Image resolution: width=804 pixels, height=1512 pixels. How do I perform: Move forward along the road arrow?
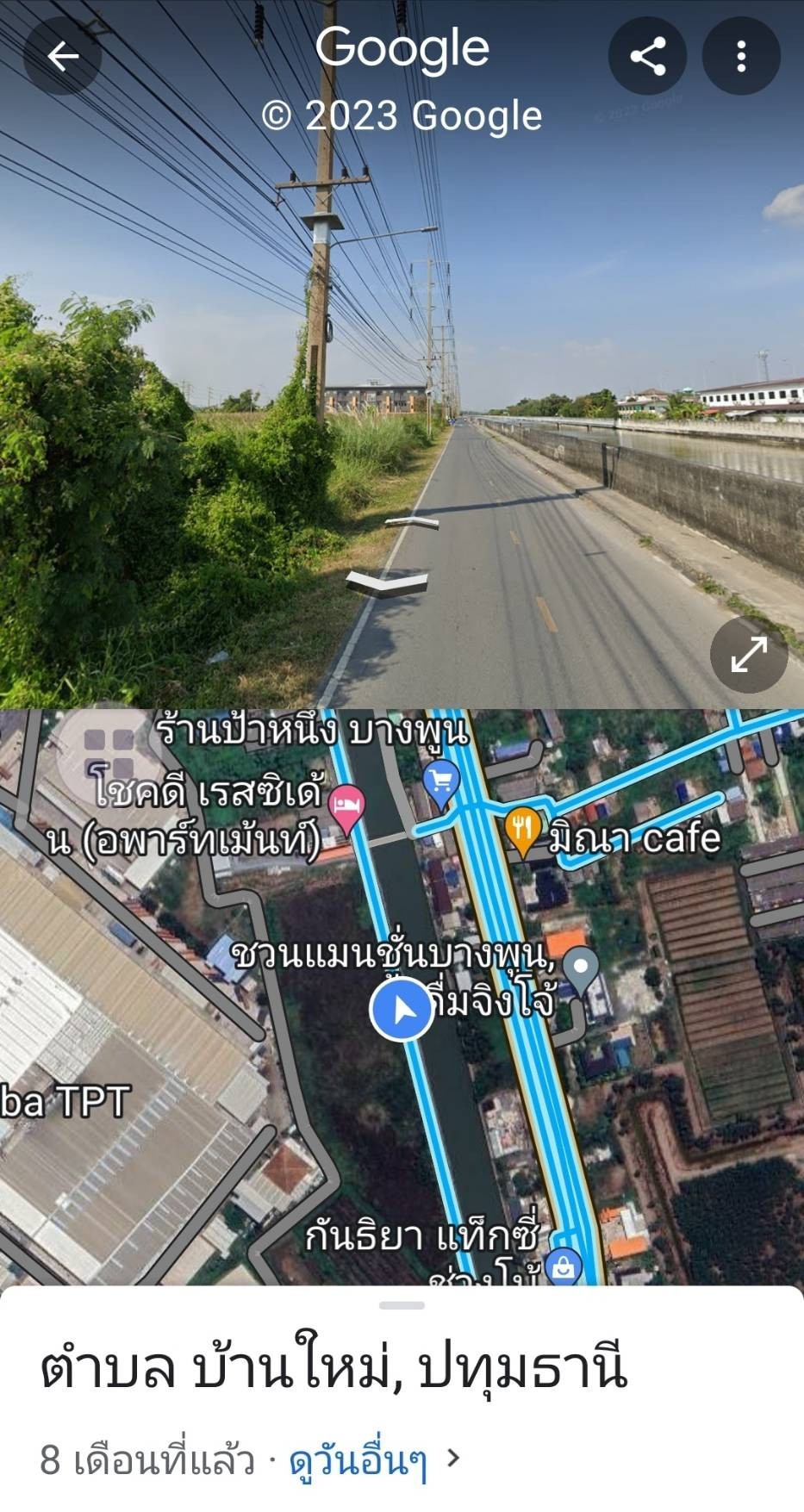coord(411,521)
